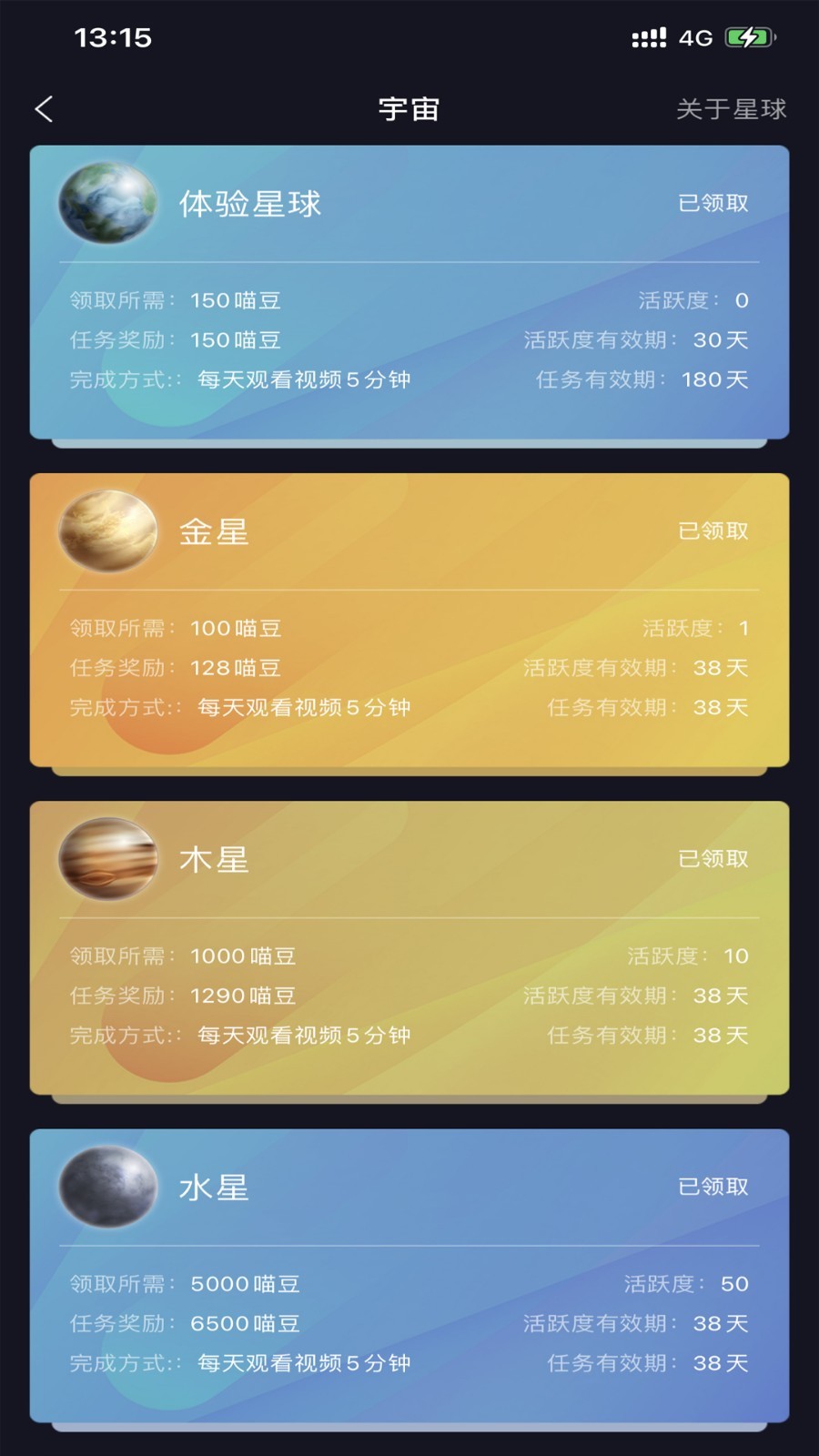Tap the back chevron at top left
This screenshot has width=819, height=1456.
click(x=42, y=109)
